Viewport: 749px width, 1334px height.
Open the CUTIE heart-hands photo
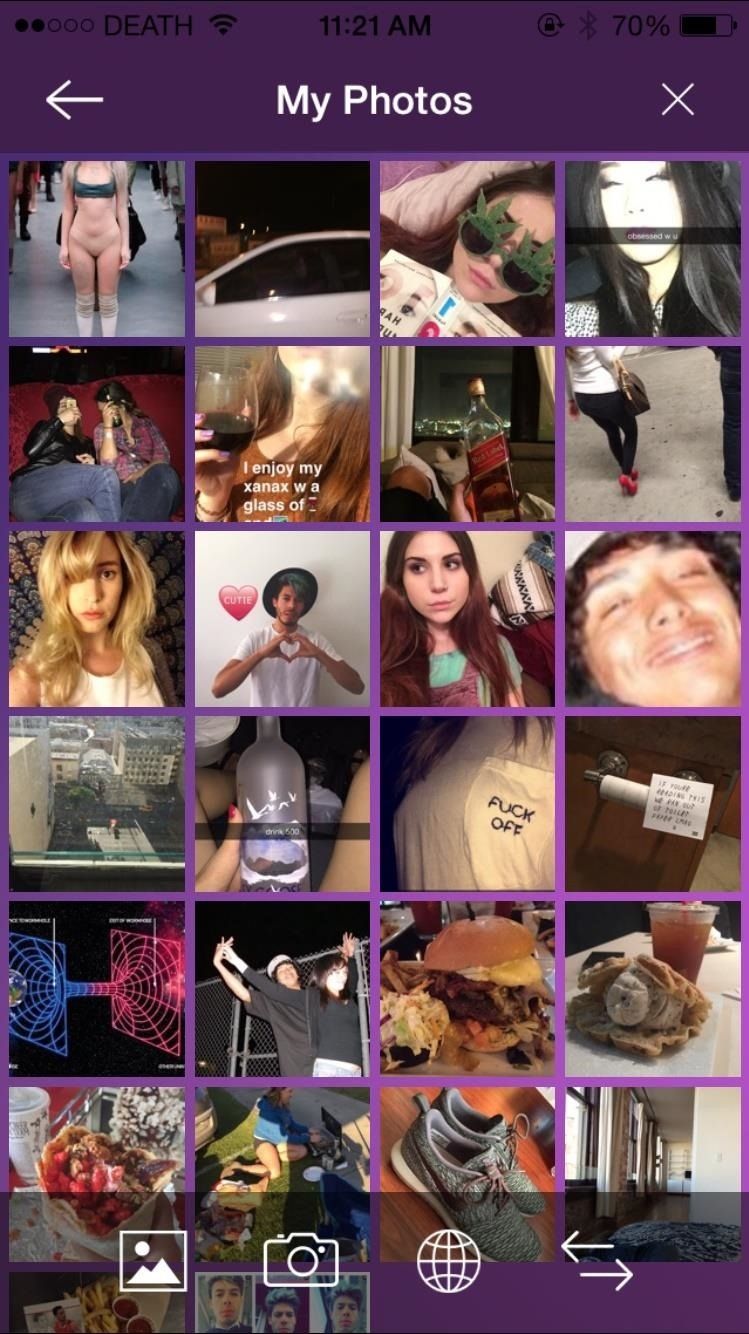click(282, 619)
